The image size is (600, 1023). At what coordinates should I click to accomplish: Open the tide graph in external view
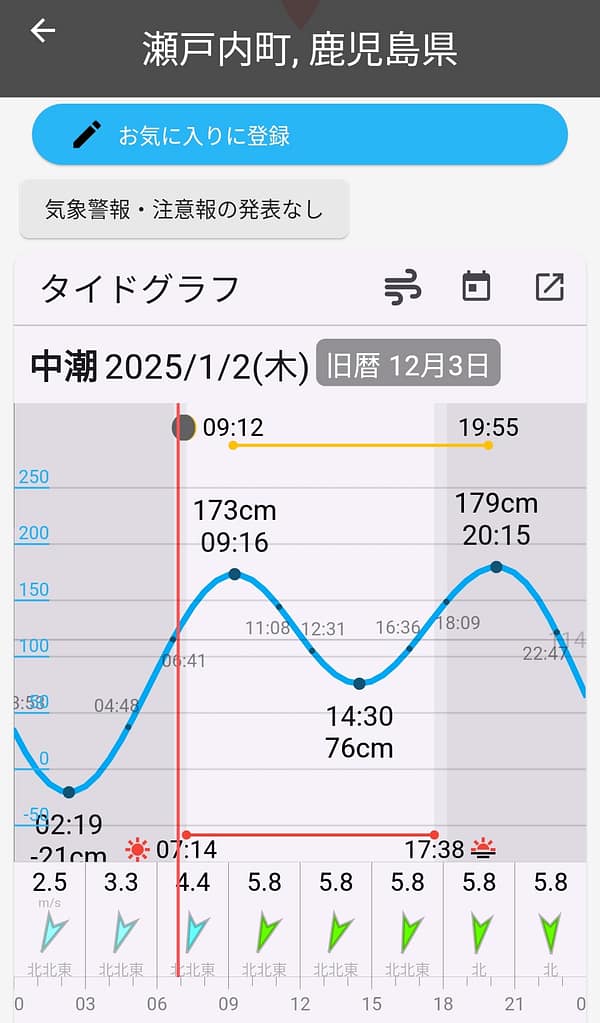(x=549, y=288)
